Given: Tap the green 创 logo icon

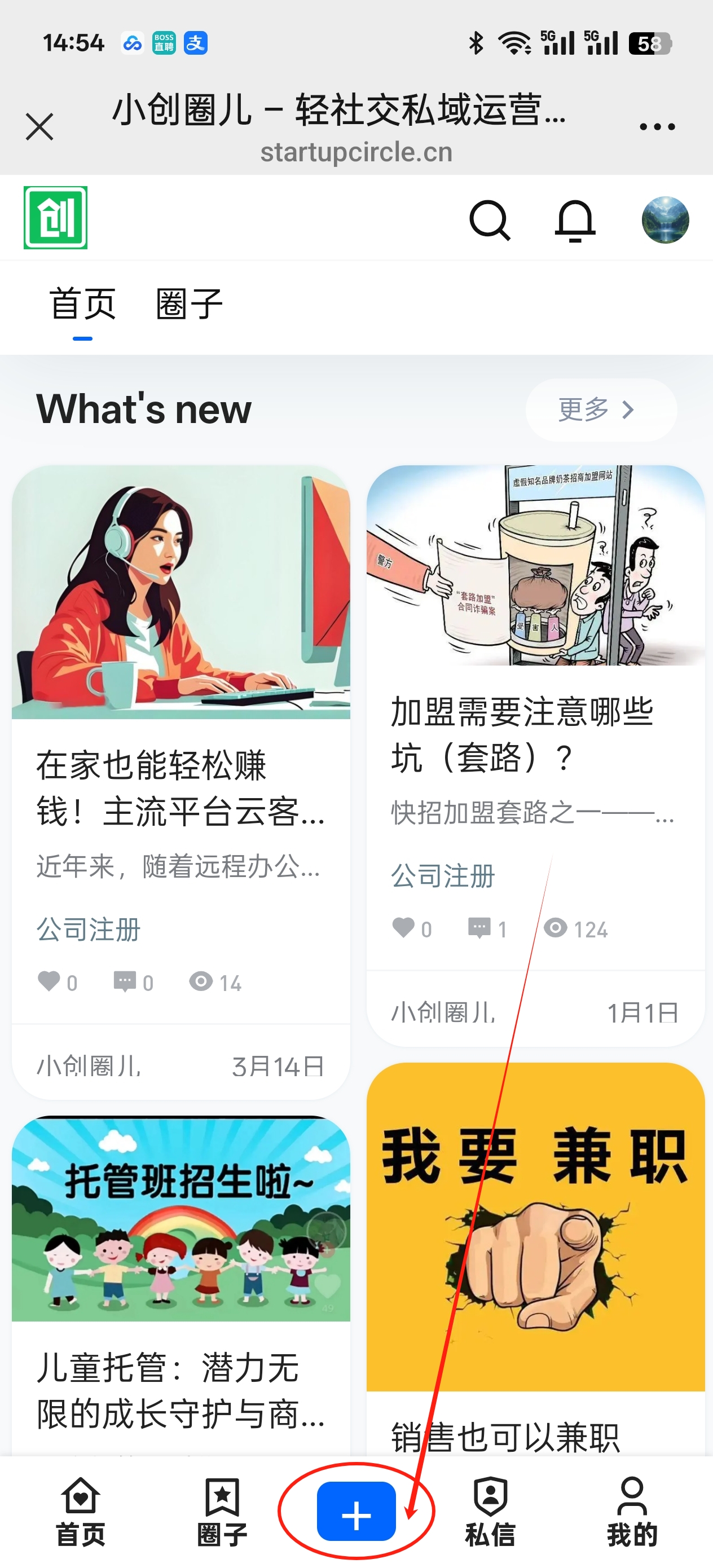Looking at the screenshot, I should pyautogui.click(x=55, y=218).
